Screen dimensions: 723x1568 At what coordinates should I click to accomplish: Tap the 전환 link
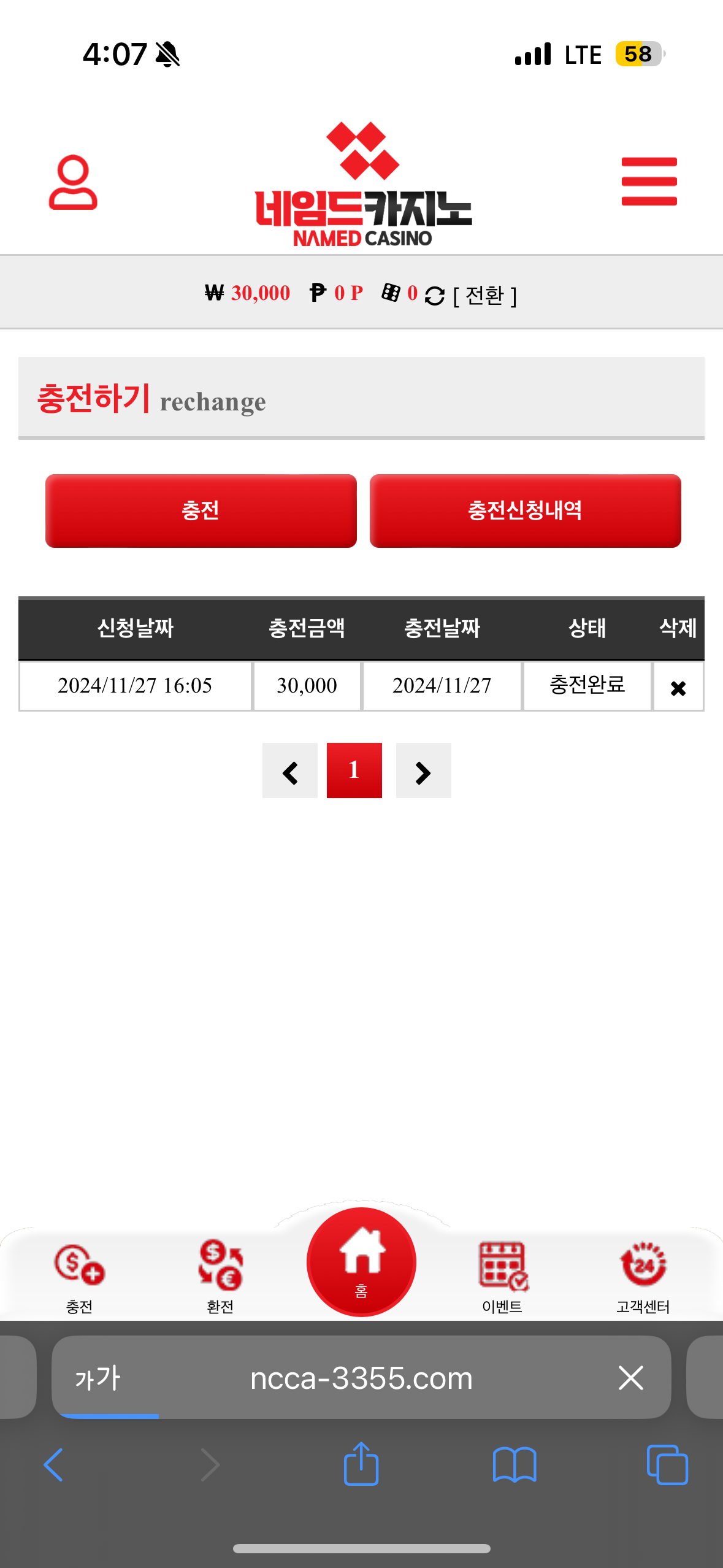pyautogui.click(x=485, y=296)
